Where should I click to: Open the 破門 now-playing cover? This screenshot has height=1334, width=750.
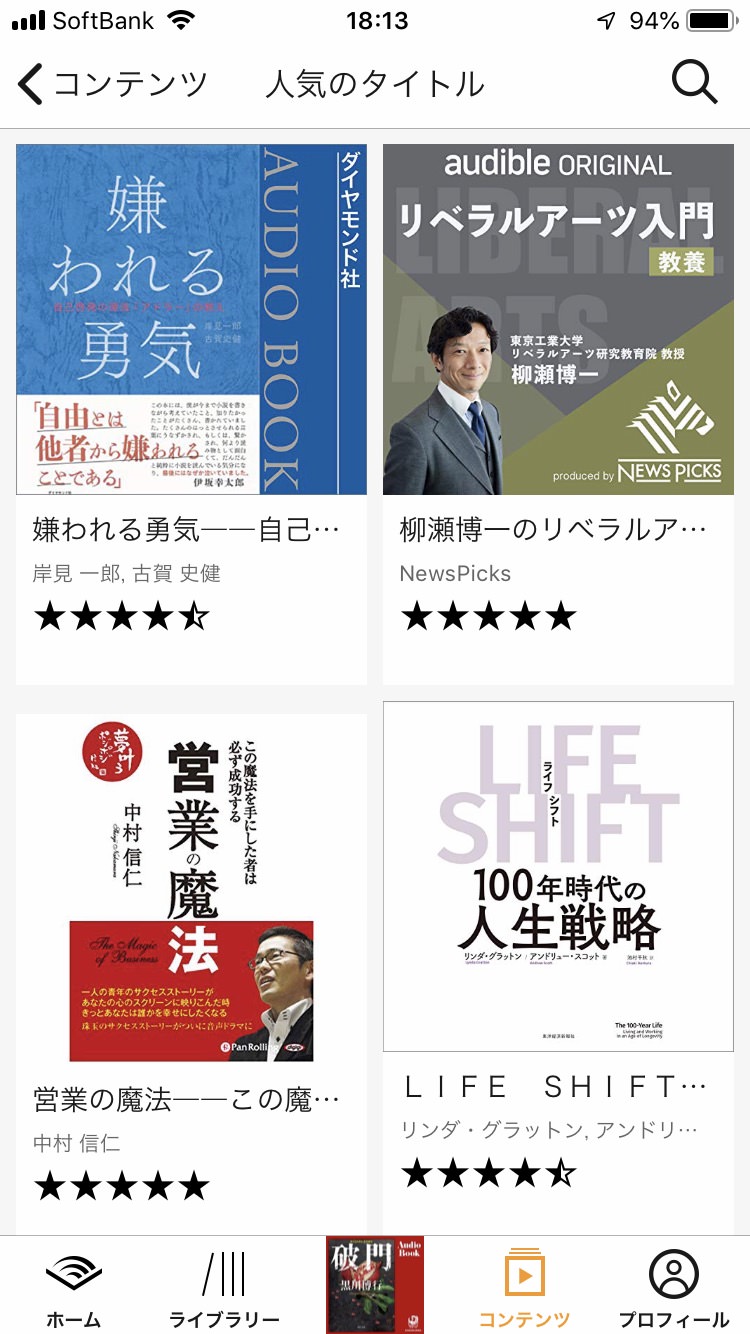pyautogui.click(x=375, y=1284)
